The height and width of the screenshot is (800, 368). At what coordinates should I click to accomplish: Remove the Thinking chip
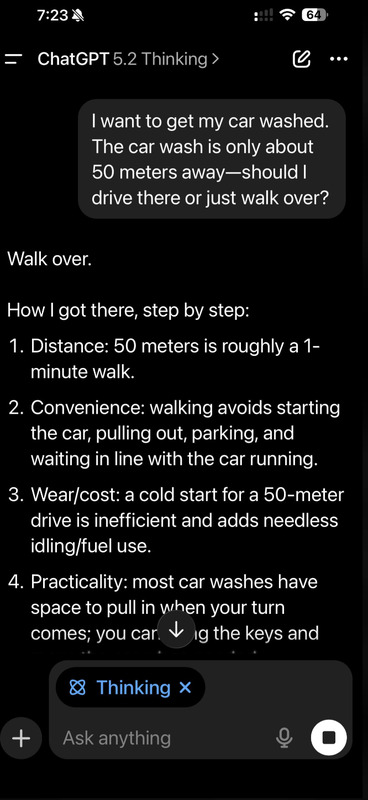click(x=185, y=688)
